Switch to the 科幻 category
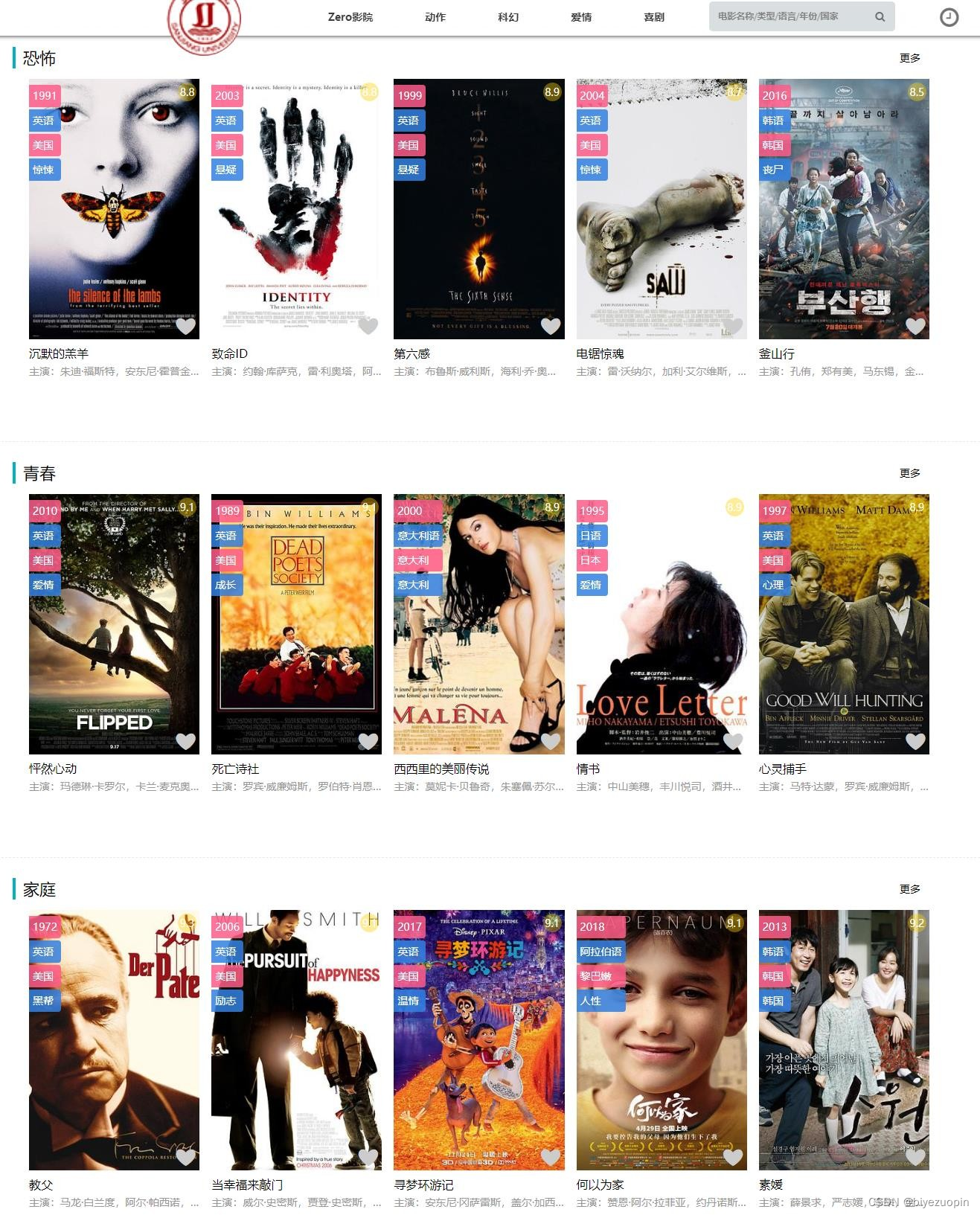Viewport: 980px width, 1215px height. point(508,16)
